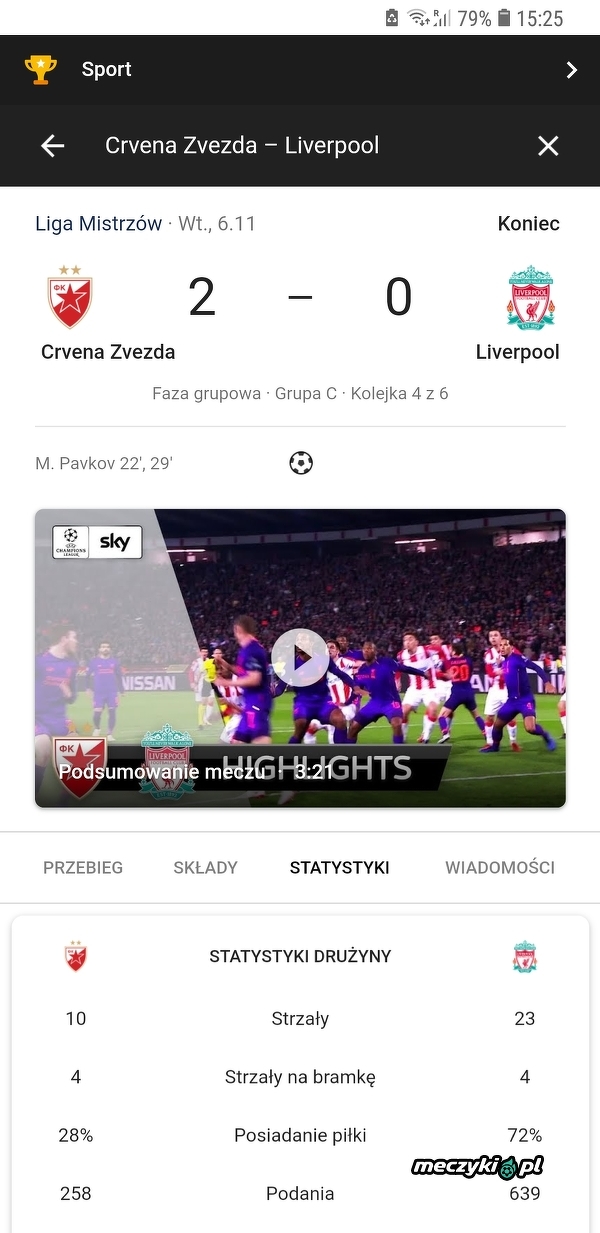Screen dimensions: 600x1233
Task: Open the Liverpool team page
Action: pos(518,315)
